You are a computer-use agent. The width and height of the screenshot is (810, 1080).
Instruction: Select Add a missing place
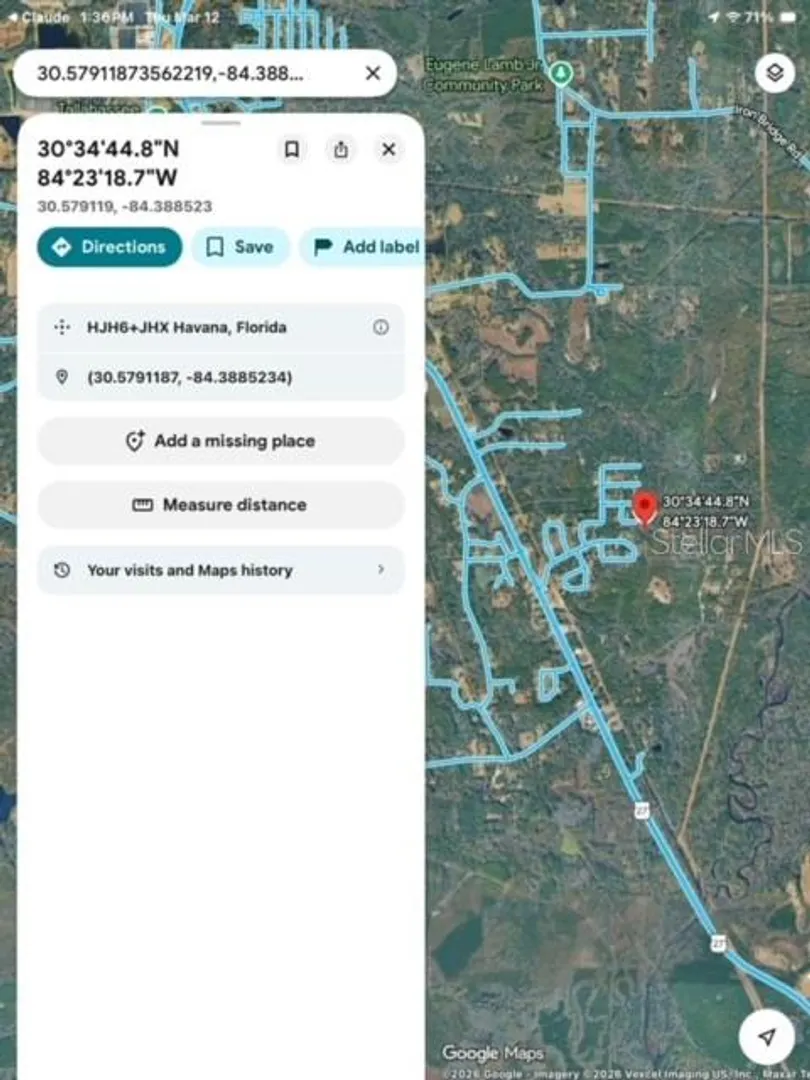220,441
